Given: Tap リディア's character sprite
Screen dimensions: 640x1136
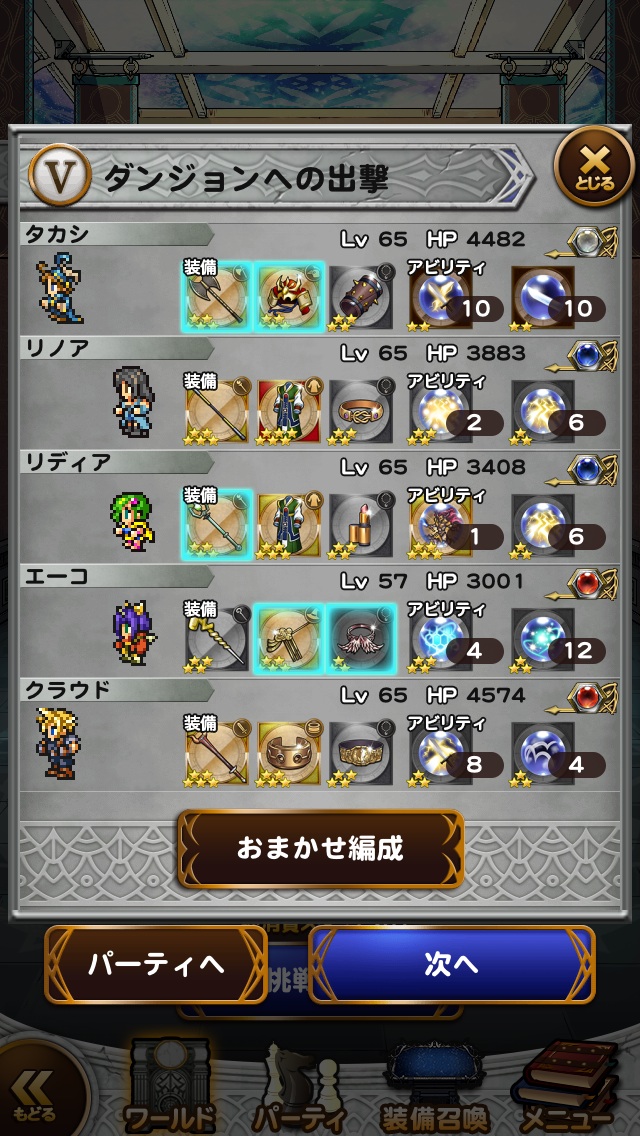Looking at the screenshot, I should 134,522.
